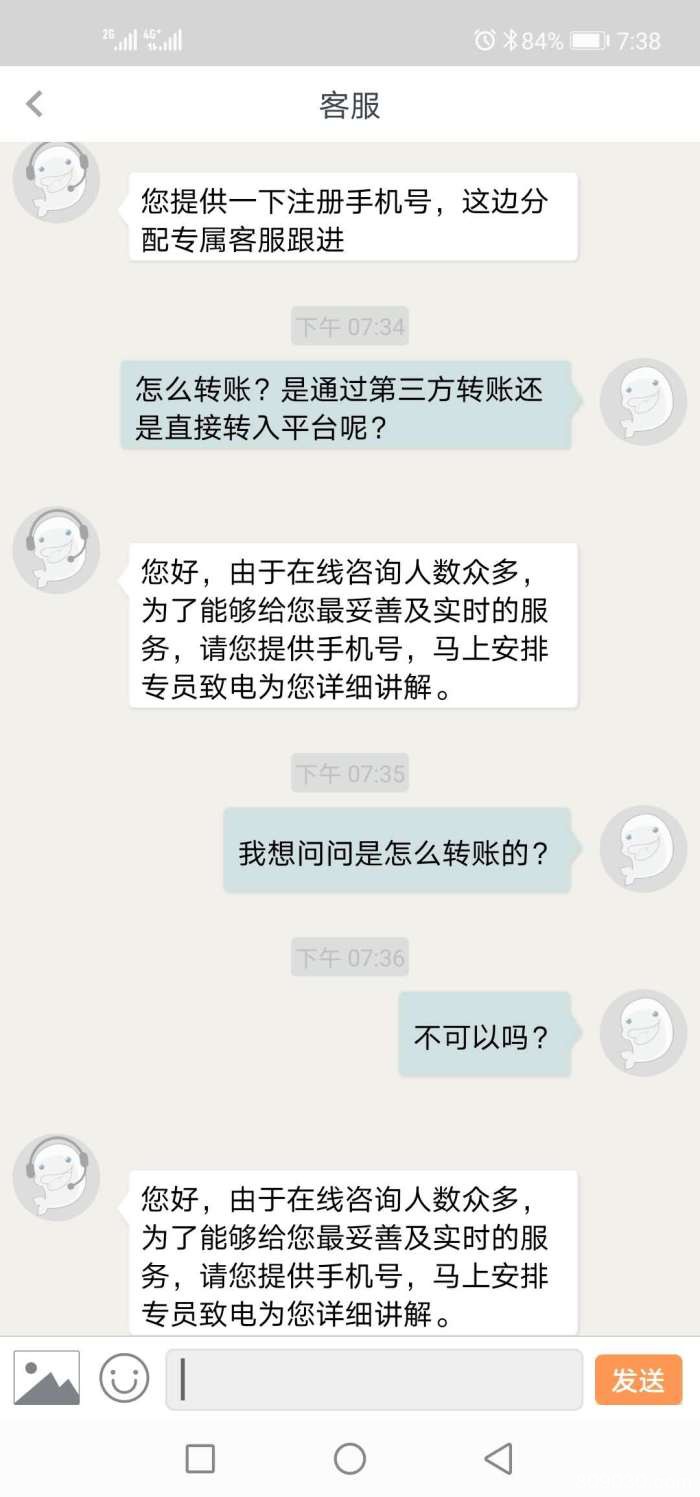
Task: Open the recent apps overview
Action: (200, 1459)
